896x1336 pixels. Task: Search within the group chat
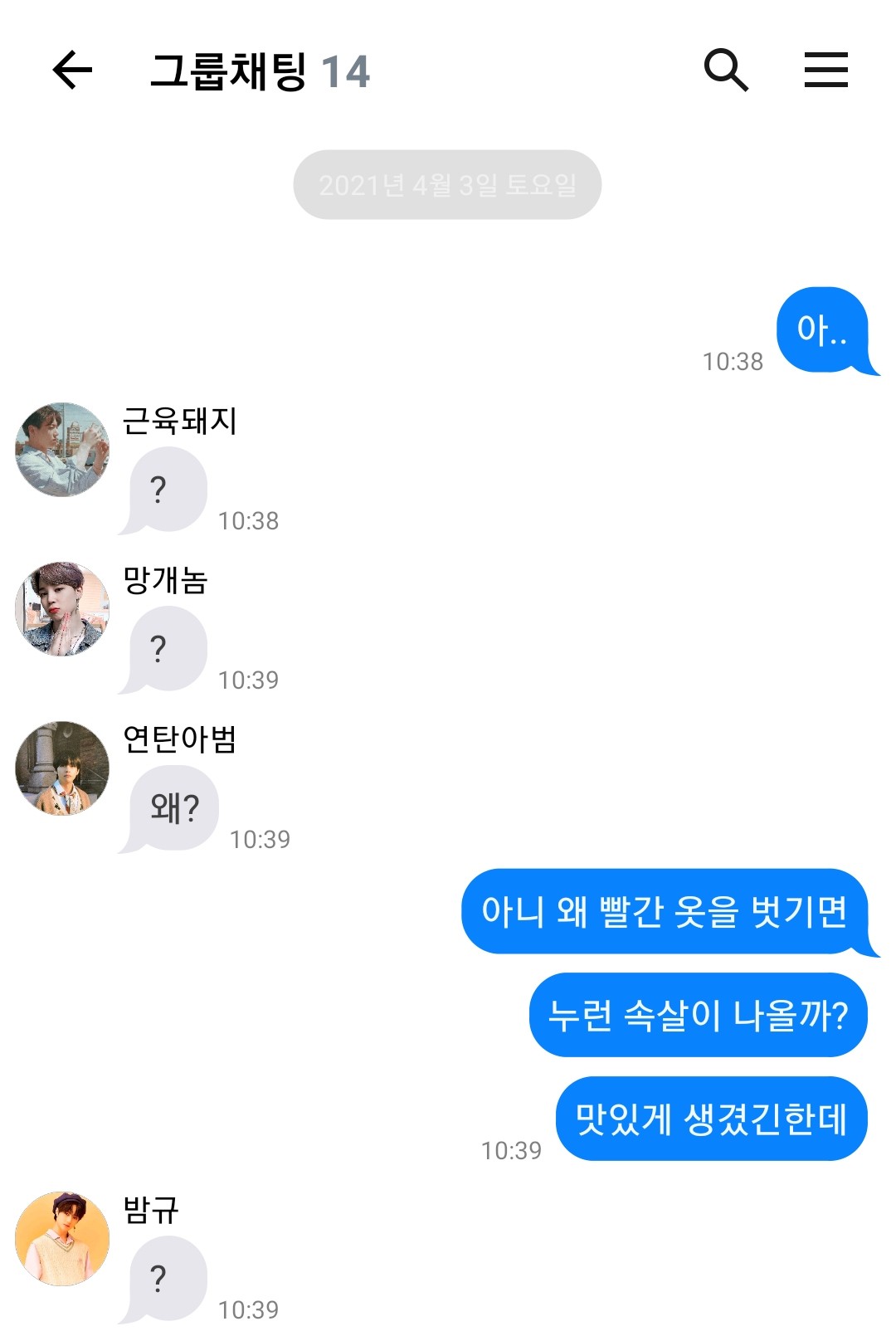[x=725, y=70]
